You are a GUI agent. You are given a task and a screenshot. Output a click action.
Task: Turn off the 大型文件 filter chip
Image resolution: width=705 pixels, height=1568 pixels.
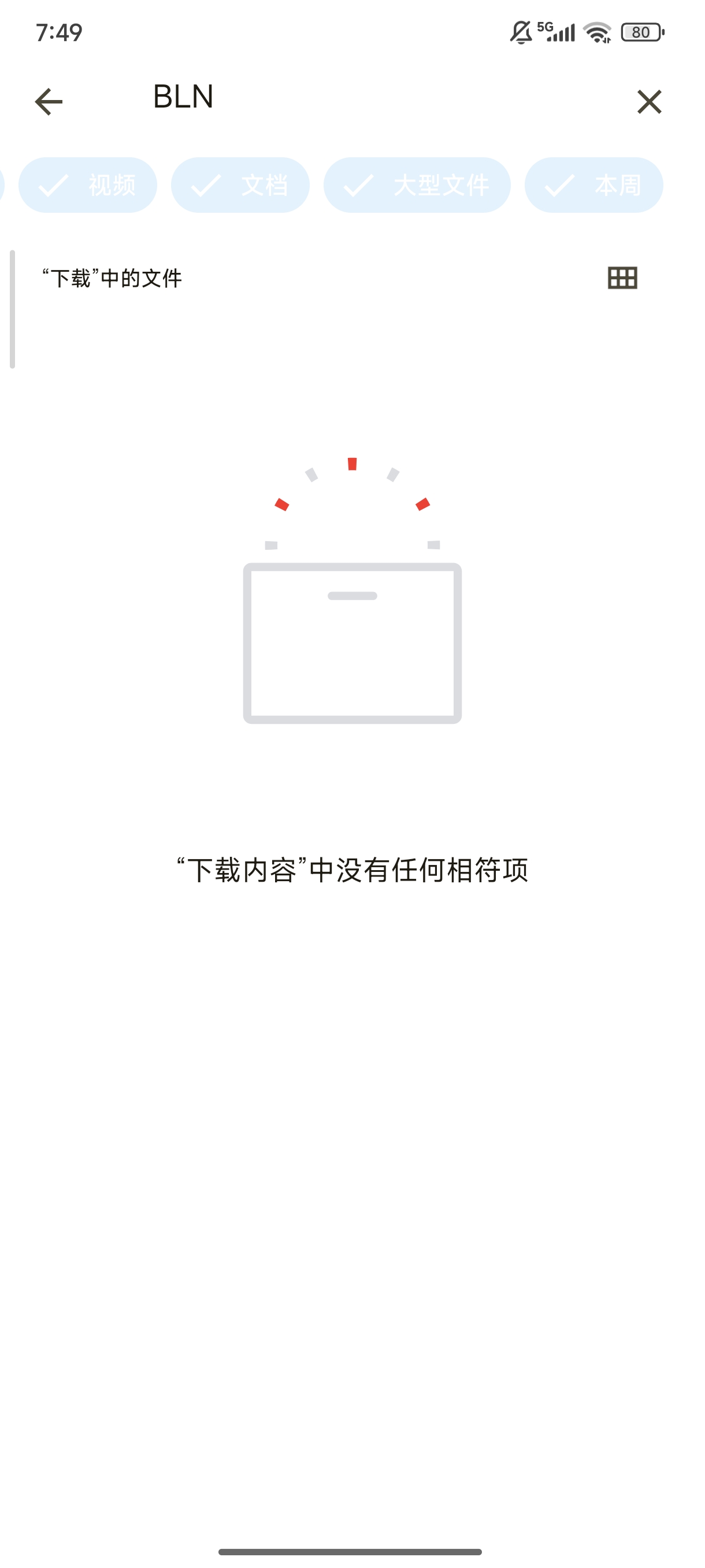pyautogui.click(x=417, y=185)
